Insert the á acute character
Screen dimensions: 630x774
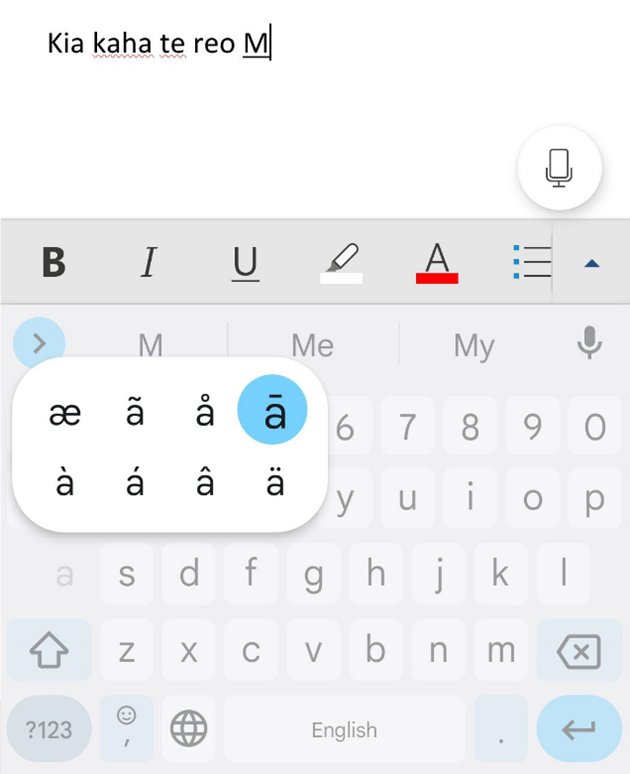pyautogui.click(x=135, y=484)
